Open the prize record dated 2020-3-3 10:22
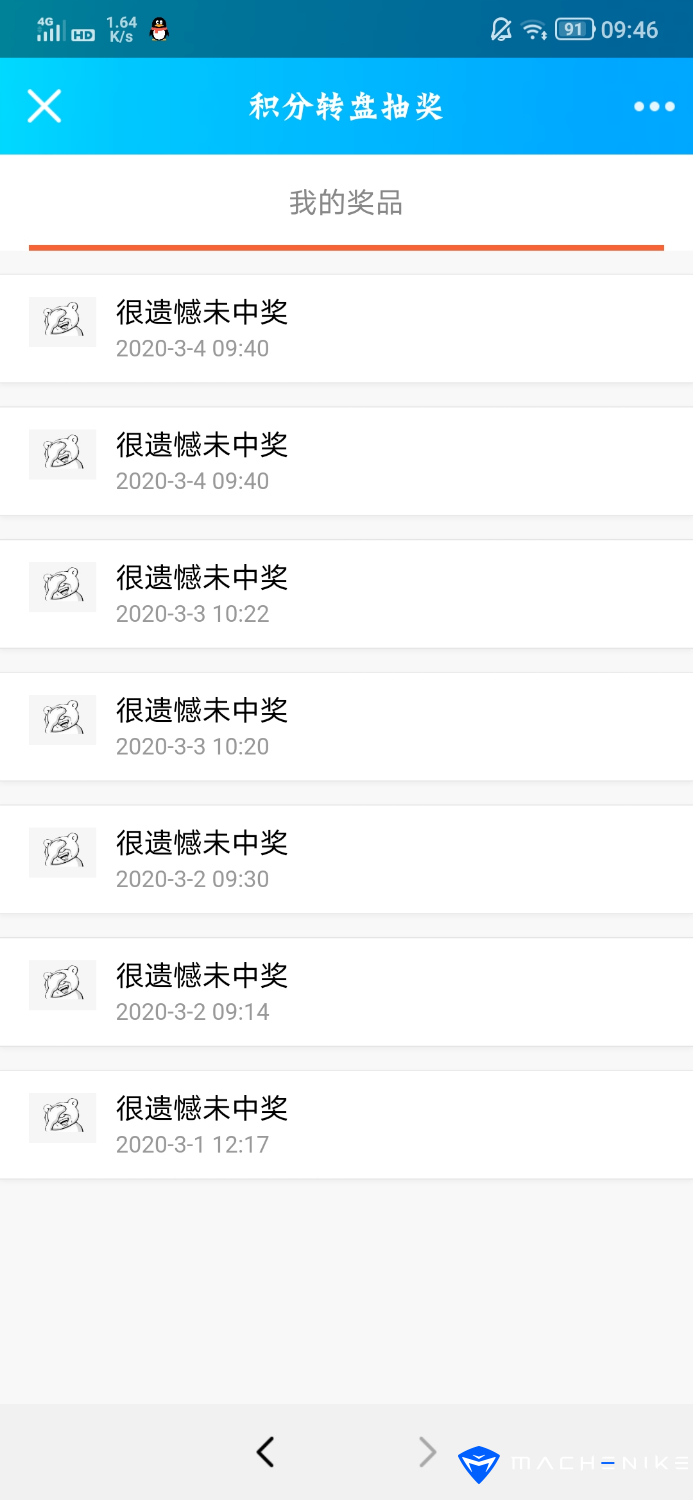693x1500 pixels. tap(346, 594)
